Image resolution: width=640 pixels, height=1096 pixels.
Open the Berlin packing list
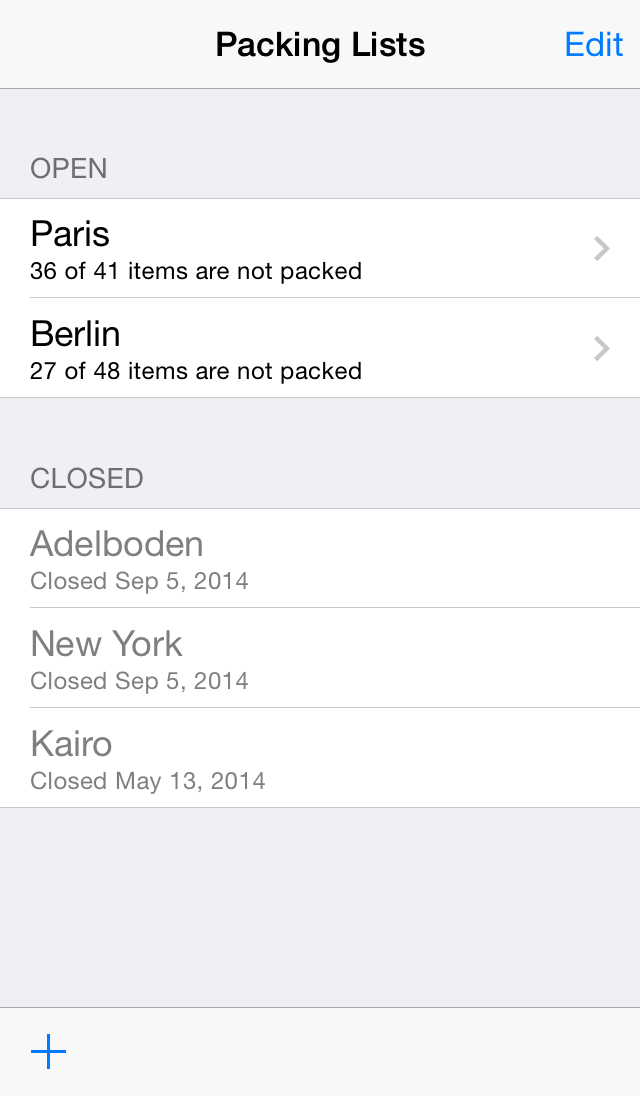[320, 348]
